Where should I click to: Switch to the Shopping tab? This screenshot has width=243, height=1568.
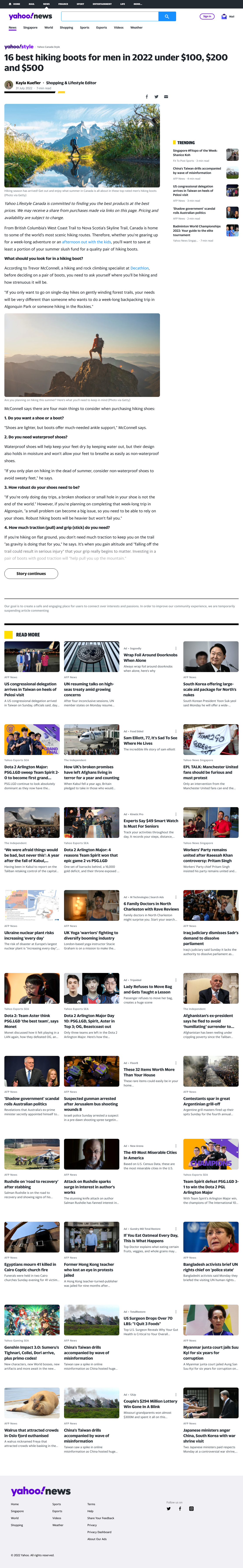click(x=66, y=27)
